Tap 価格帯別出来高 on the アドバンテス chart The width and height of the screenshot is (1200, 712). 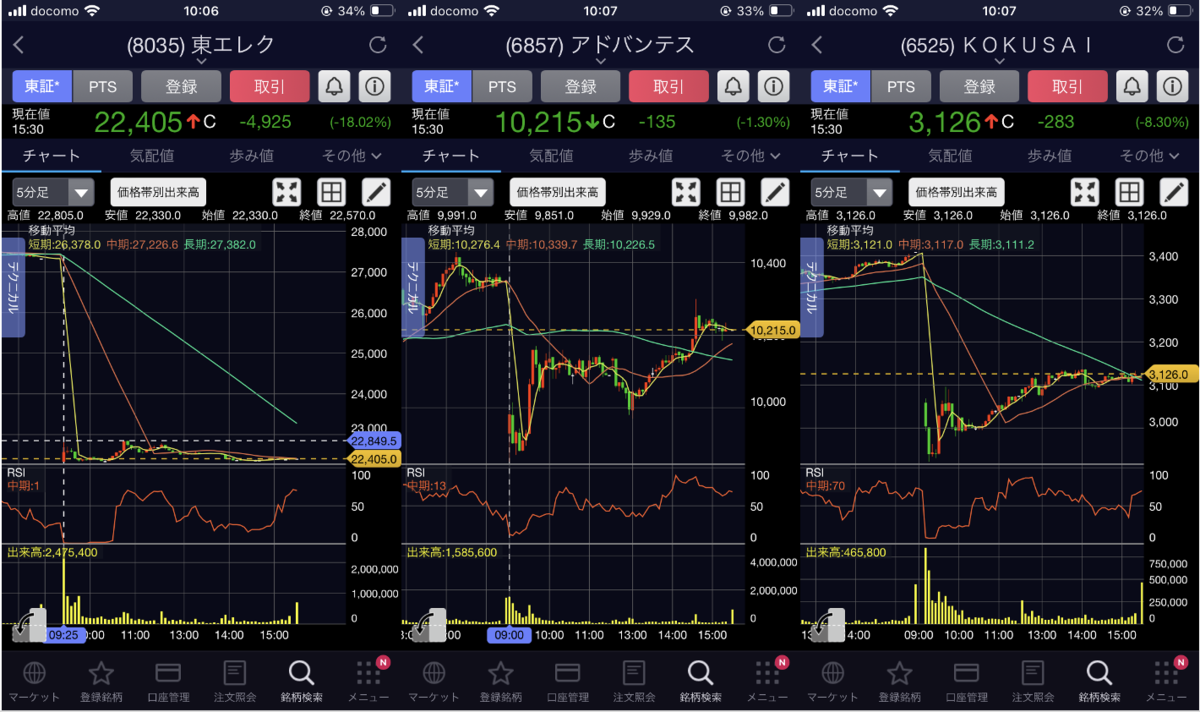[555, 192]
